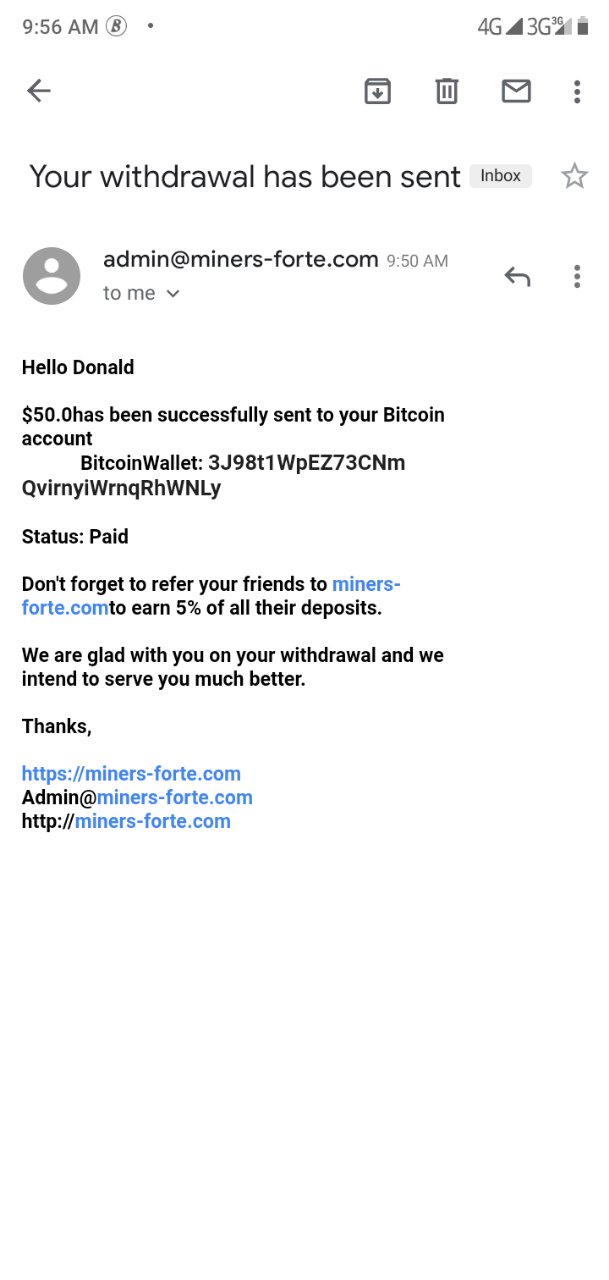The height and width of the screenshot is (1280, 609).
Task: Mark the email as unread
Action: coord(515,91)
